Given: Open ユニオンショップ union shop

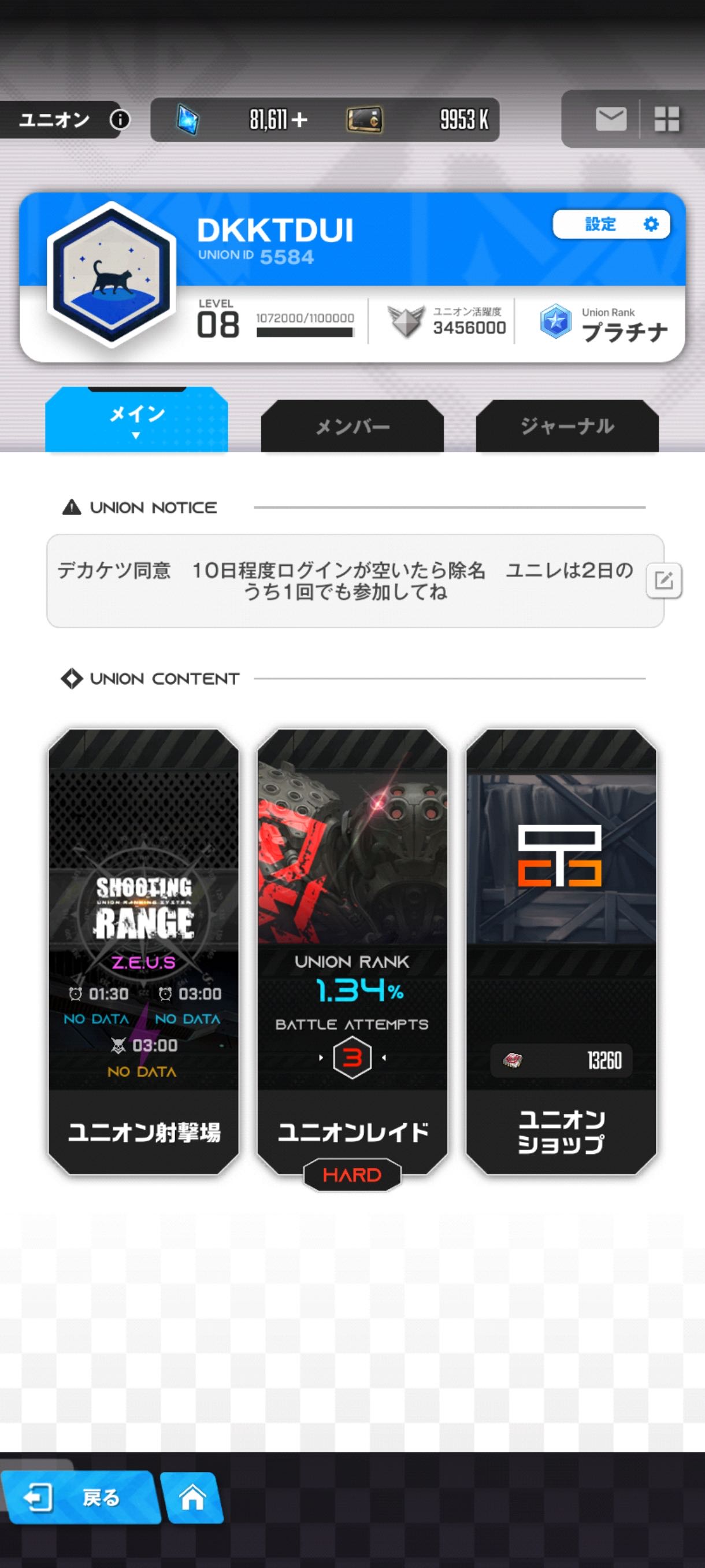Looking at the screenshot, I should pos(561,952).
